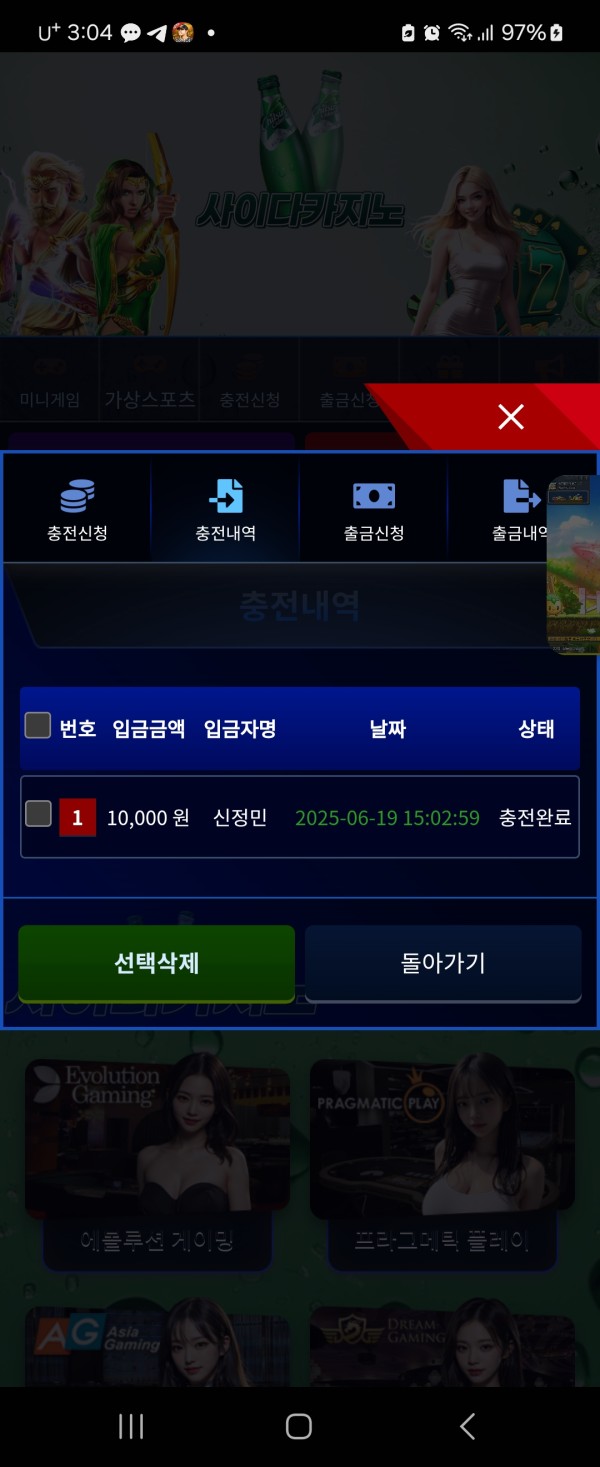Open the recent apps view

(x=131, y=1426)
